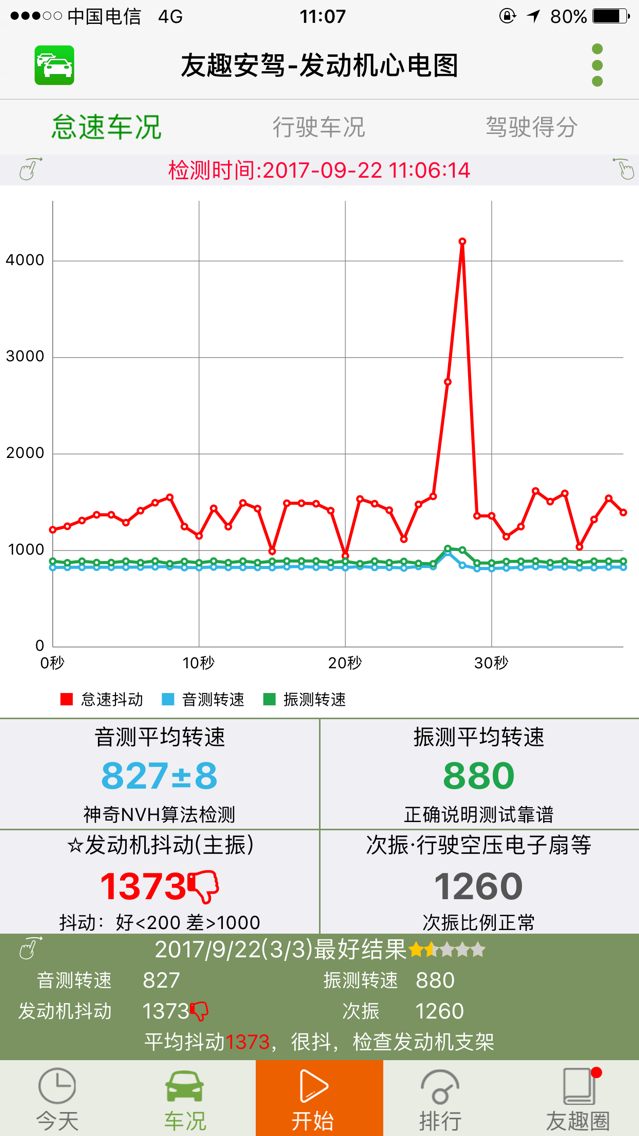Open the three-dot overflow menu
This screenshot has width=639, height=1136.
(x=597, y=65)
